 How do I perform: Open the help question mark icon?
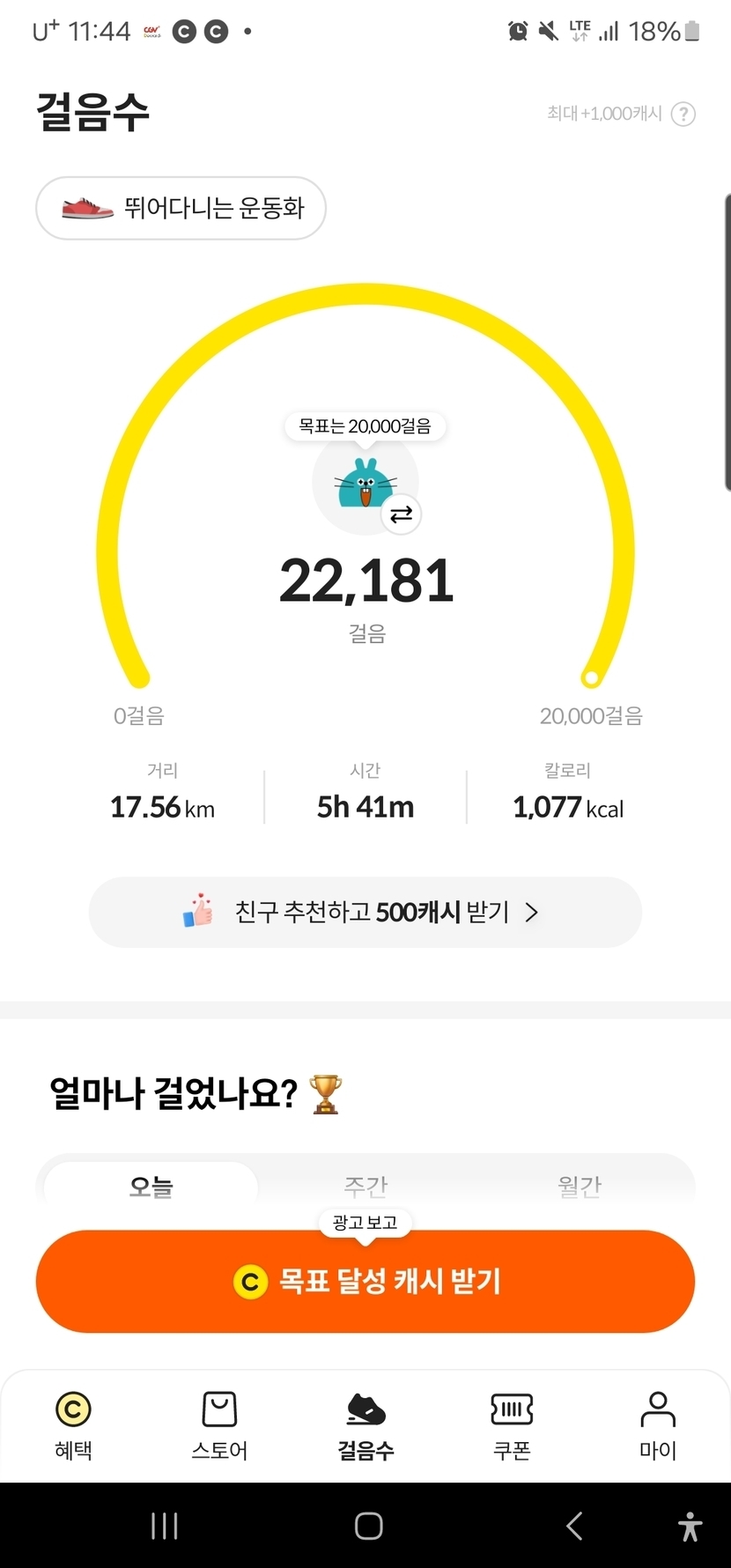click(683, 114)
